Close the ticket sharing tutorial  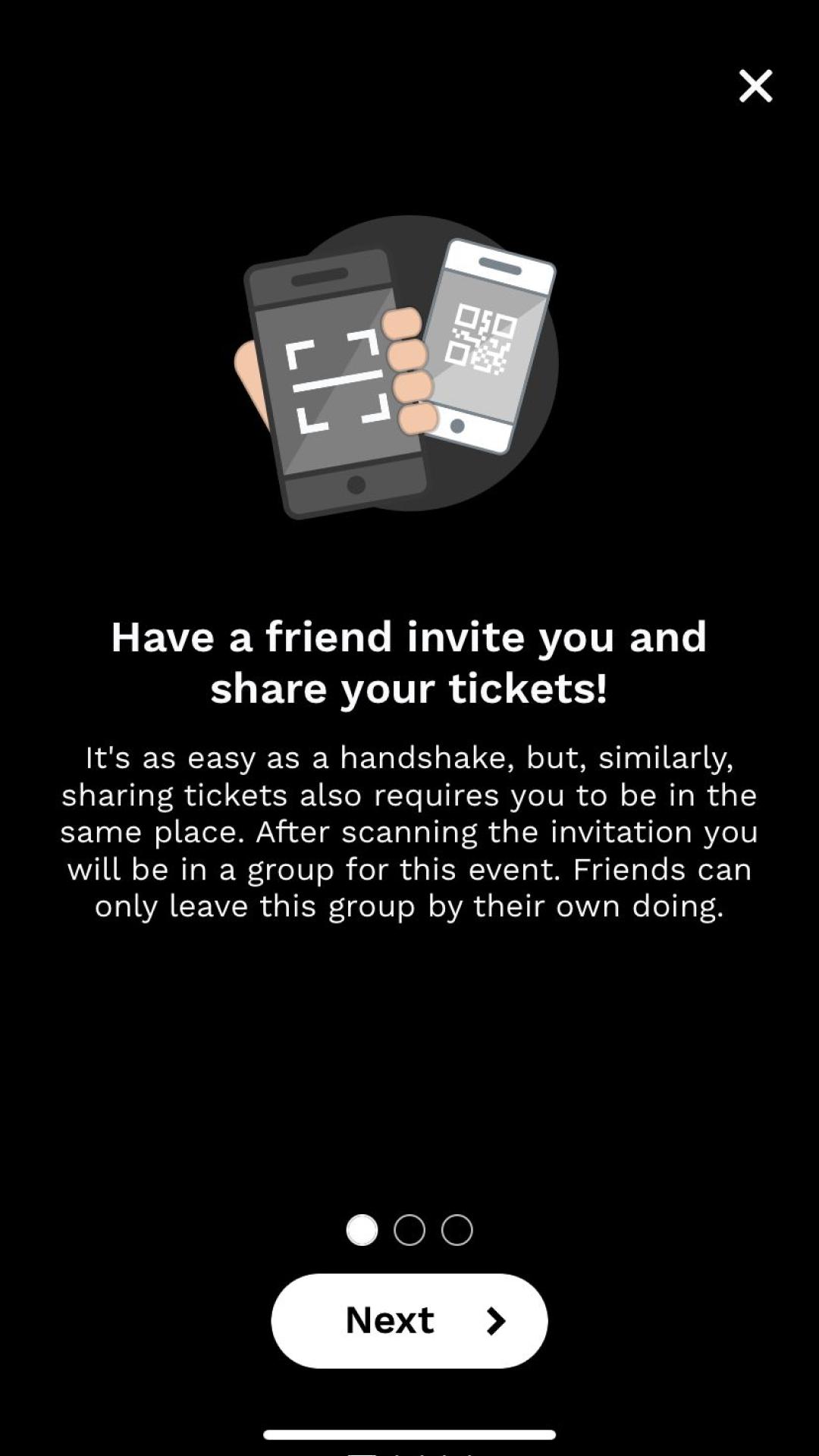pyautogui.click(x=755, y=86)
